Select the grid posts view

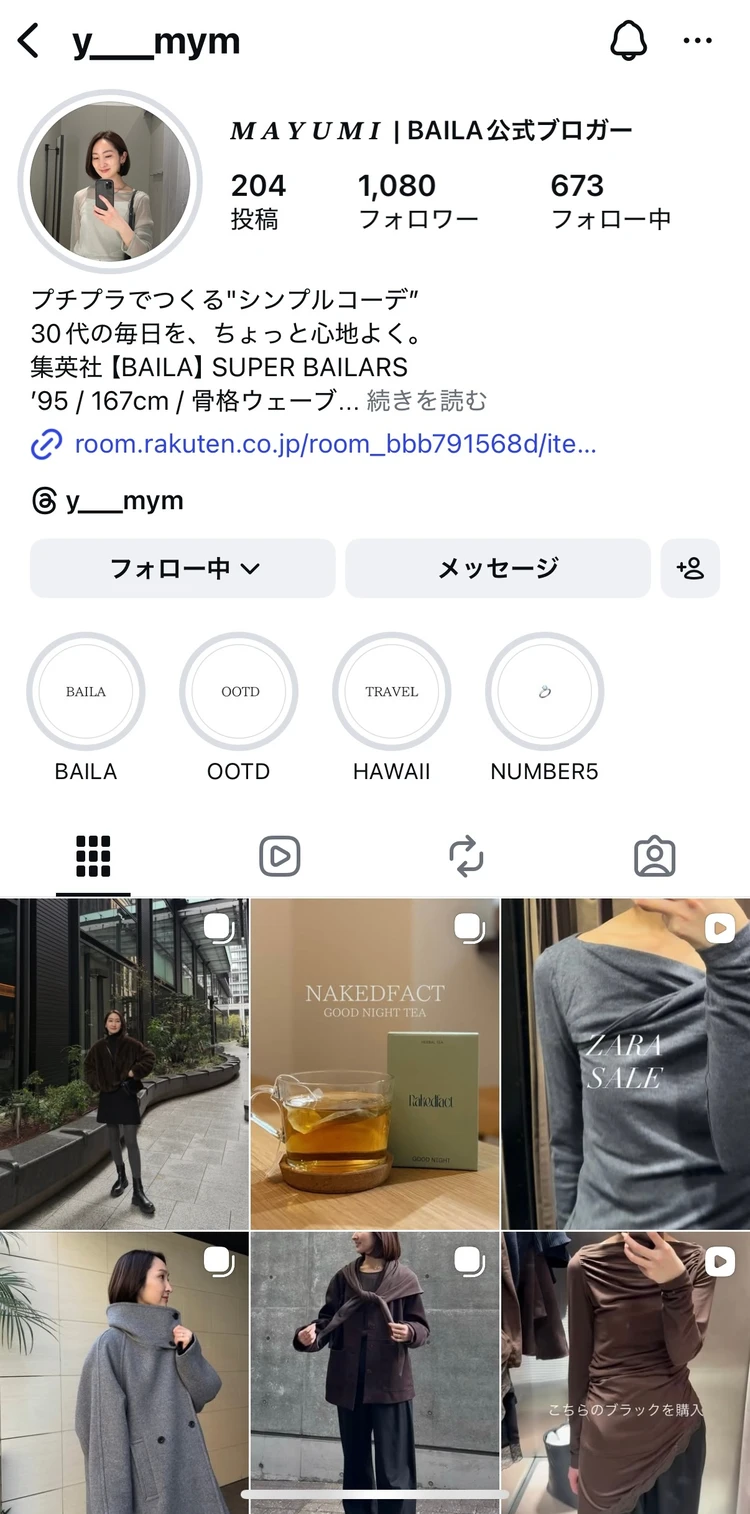(93, 856)
